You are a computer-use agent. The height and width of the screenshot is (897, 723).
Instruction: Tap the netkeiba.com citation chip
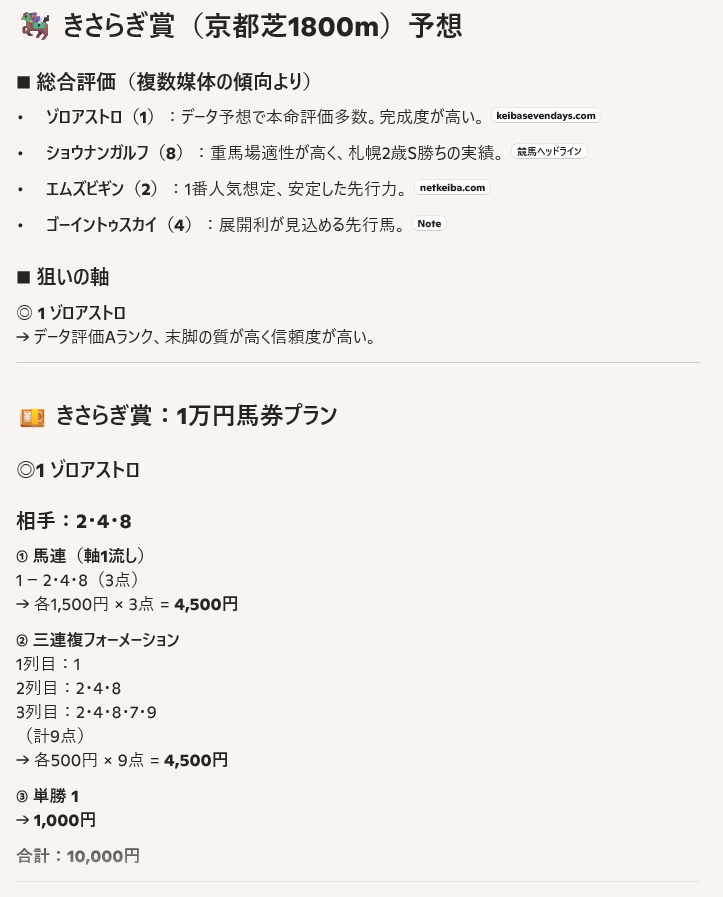[452, 188]
